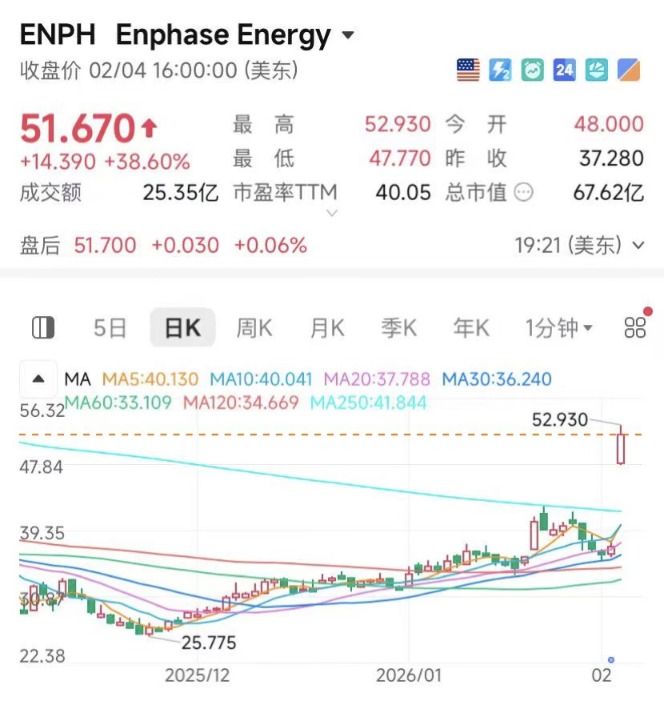This screenshot has width=664, height=709.
Task: Show the 年K chart
Action: [x=471, y=327]
